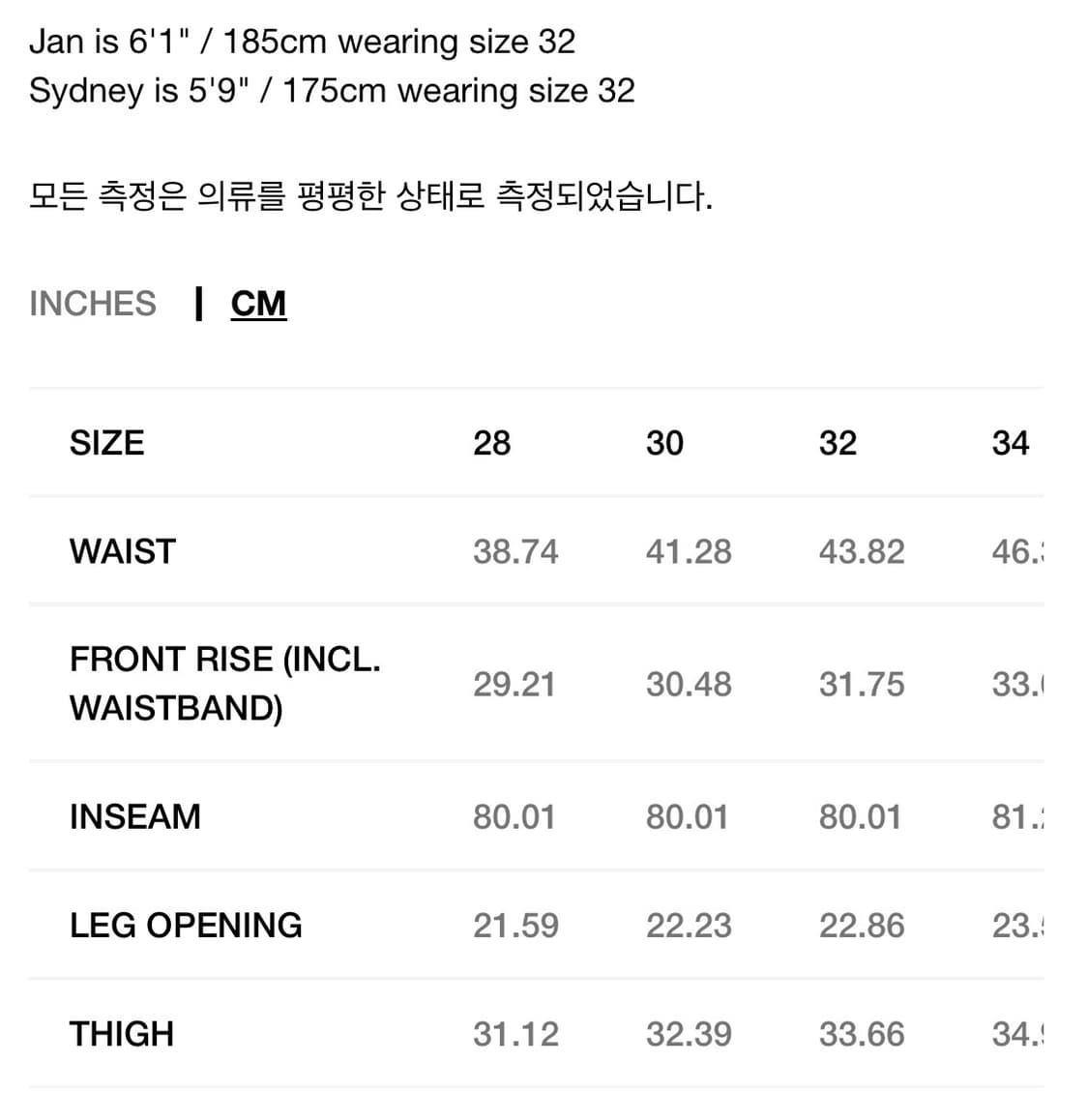Select size 28 column header

click(492, 442)
